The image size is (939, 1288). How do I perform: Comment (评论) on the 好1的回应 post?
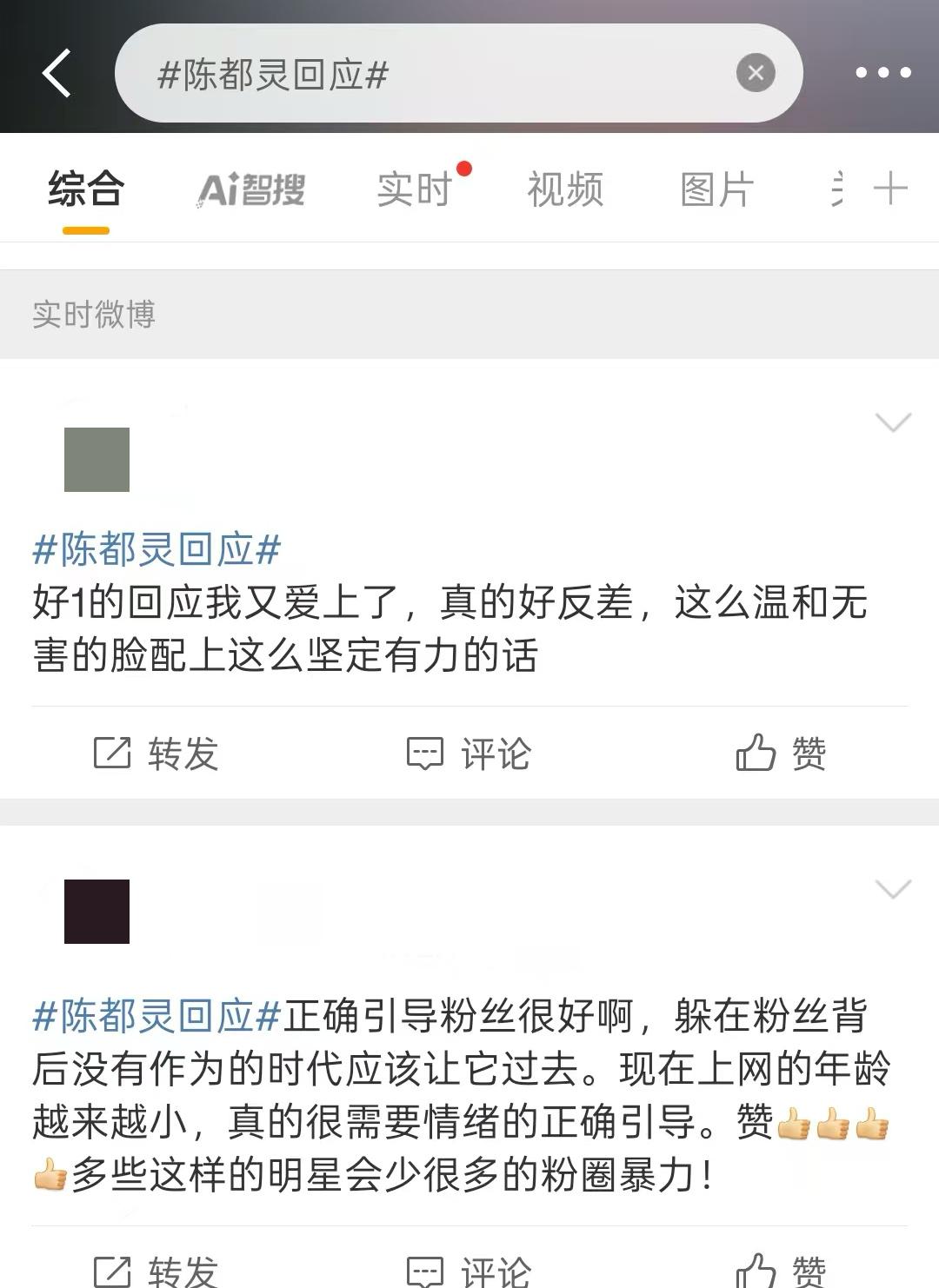[469, 754]
